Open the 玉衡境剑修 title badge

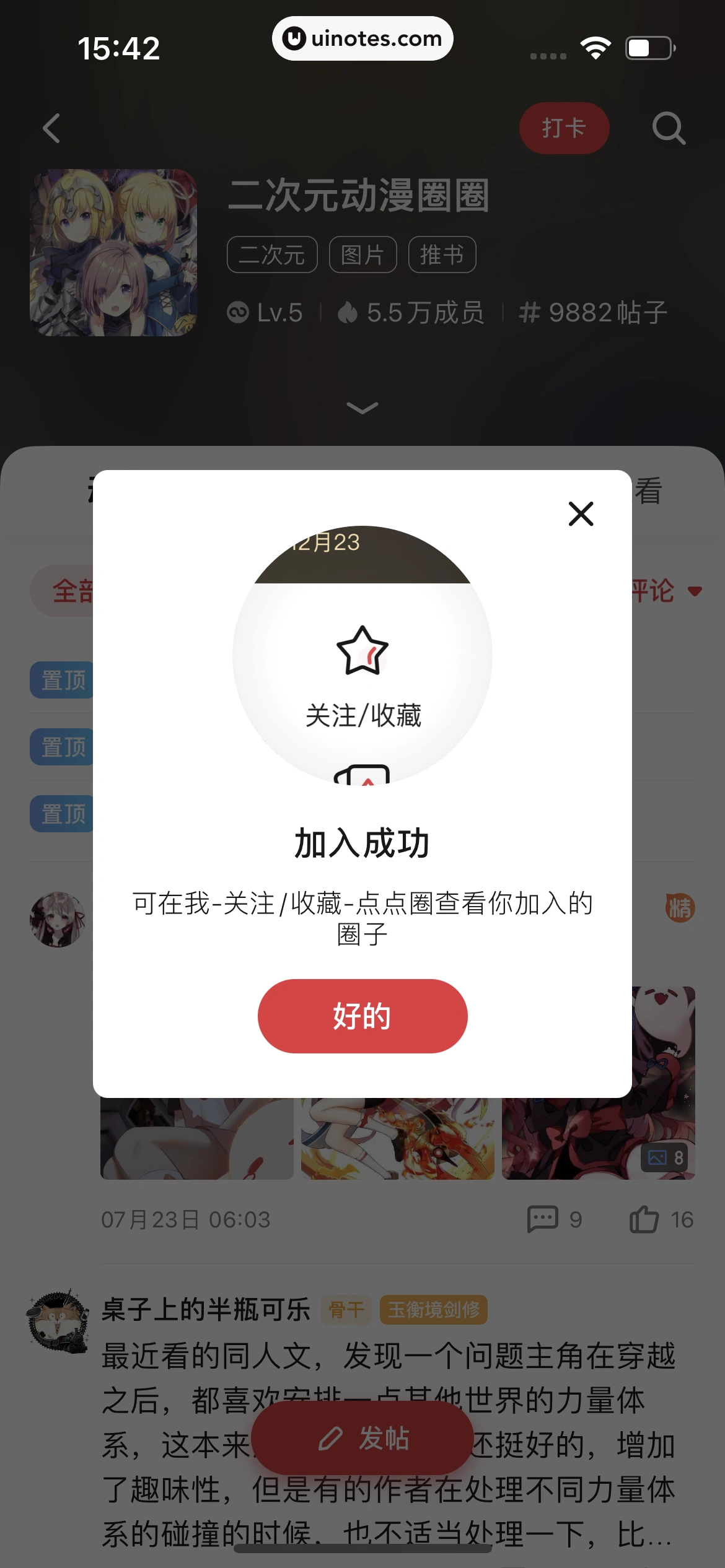point(433,1310)
